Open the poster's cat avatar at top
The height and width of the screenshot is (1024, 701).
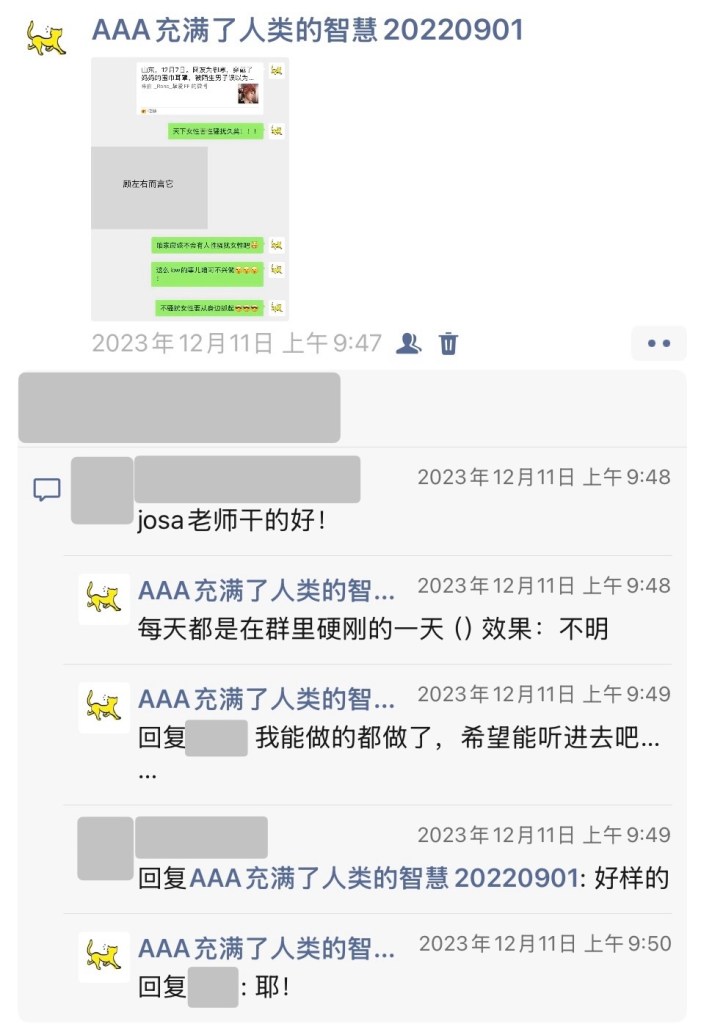pos(46,36)
